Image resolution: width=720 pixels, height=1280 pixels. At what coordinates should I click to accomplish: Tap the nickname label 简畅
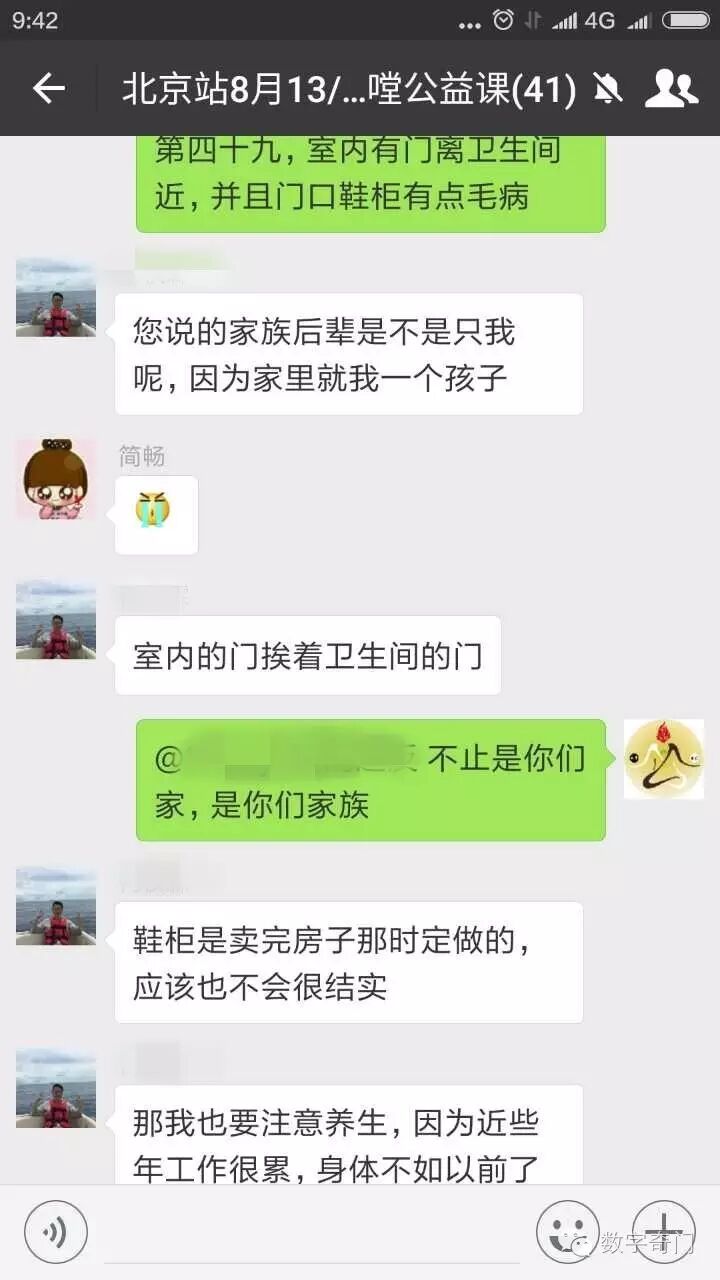pos(140,456)
